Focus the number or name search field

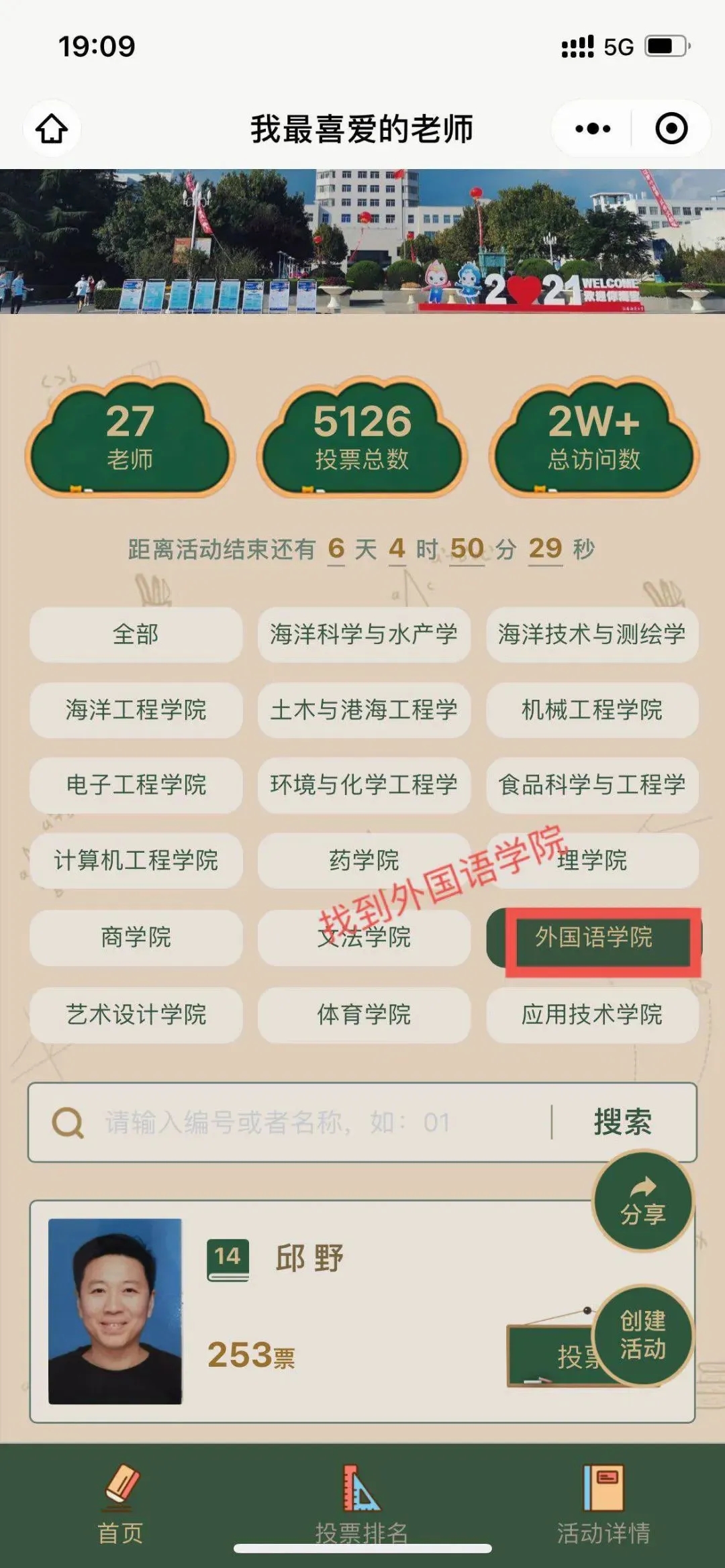322,1122
